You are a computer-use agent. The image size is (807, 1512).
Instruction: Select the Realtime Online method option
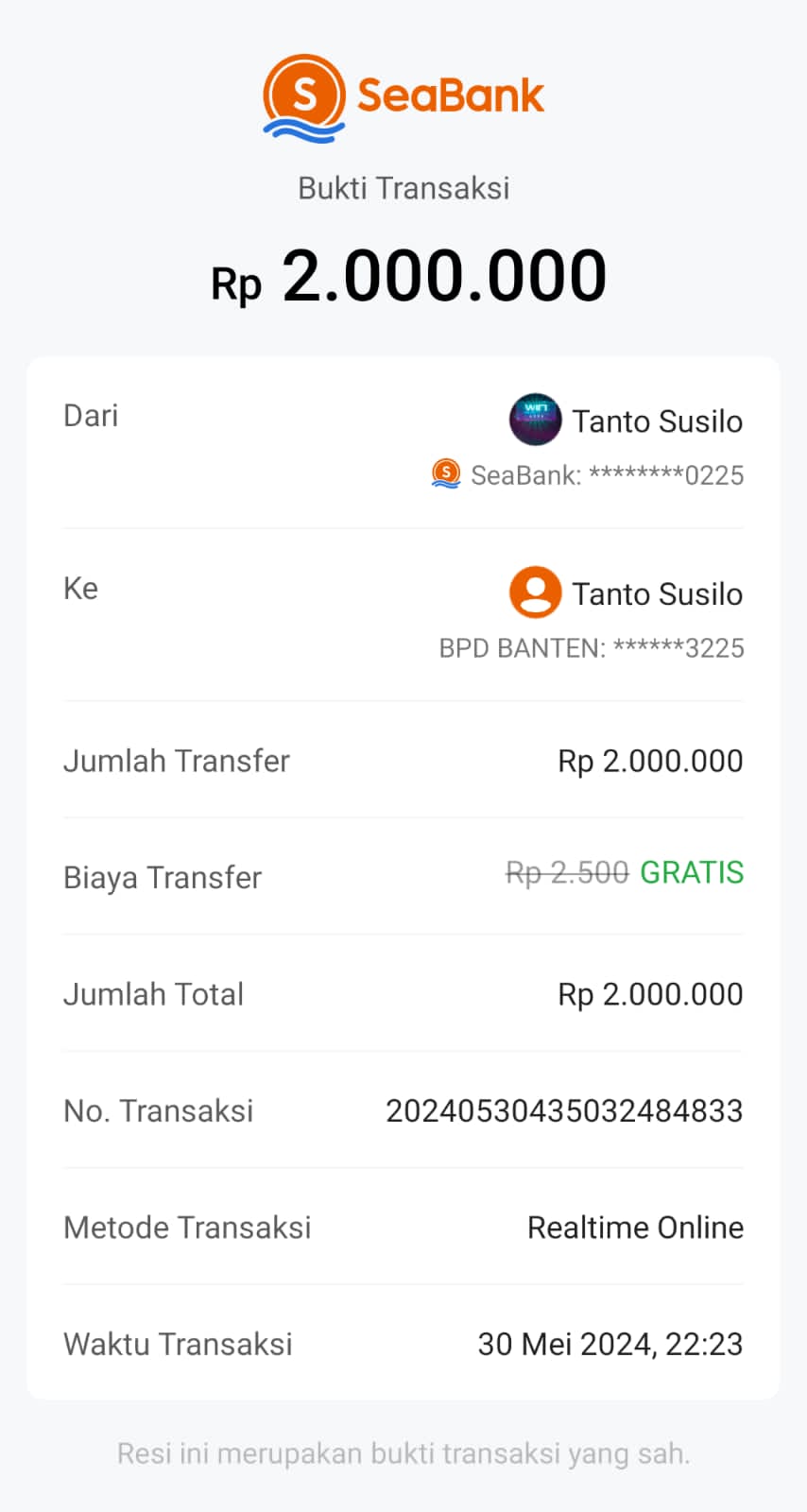[635, 1227]
